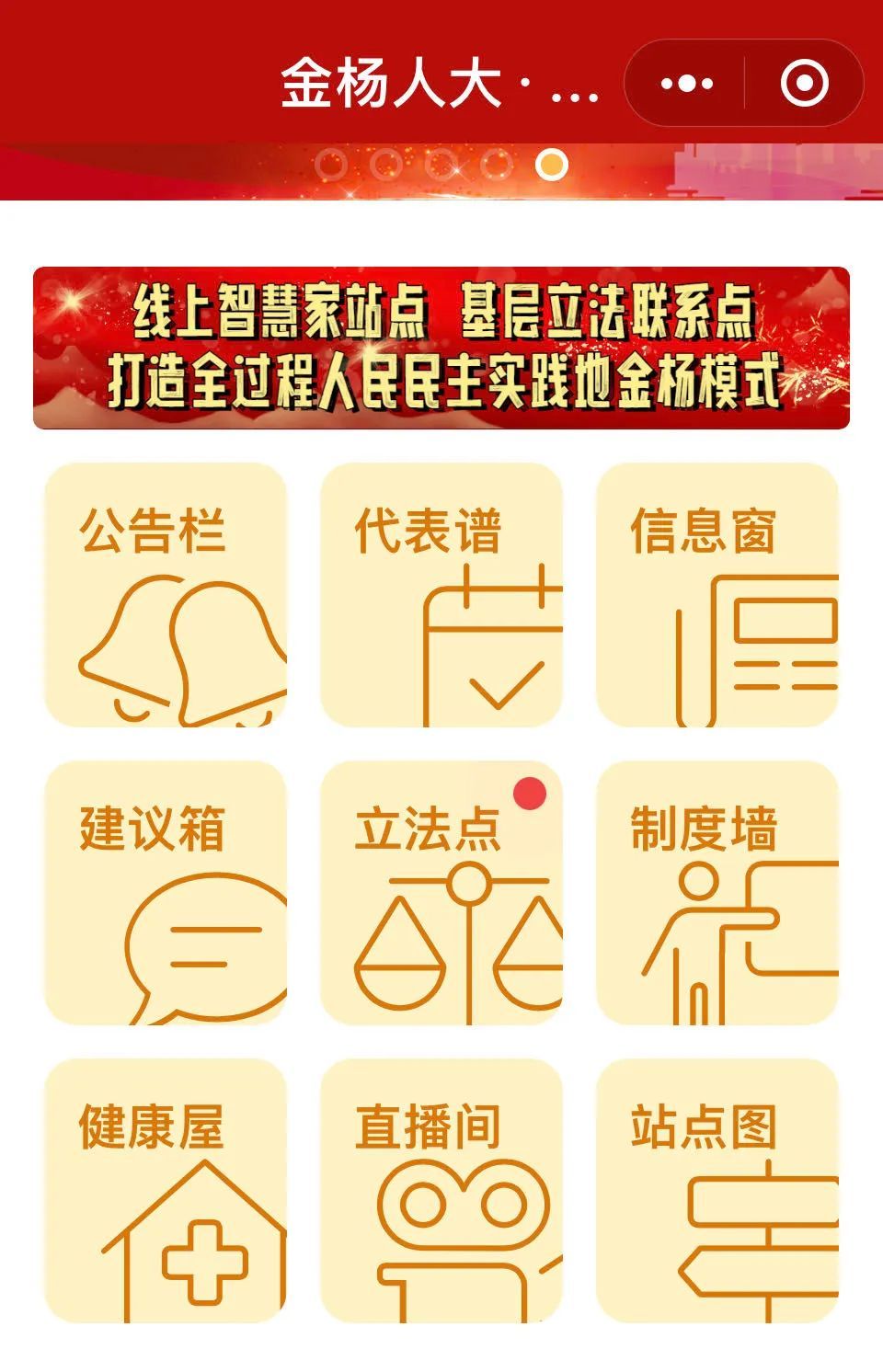Open the 公告栏 tile
The height and width of the screenshot is (1372, 883).
pos(166,595)
